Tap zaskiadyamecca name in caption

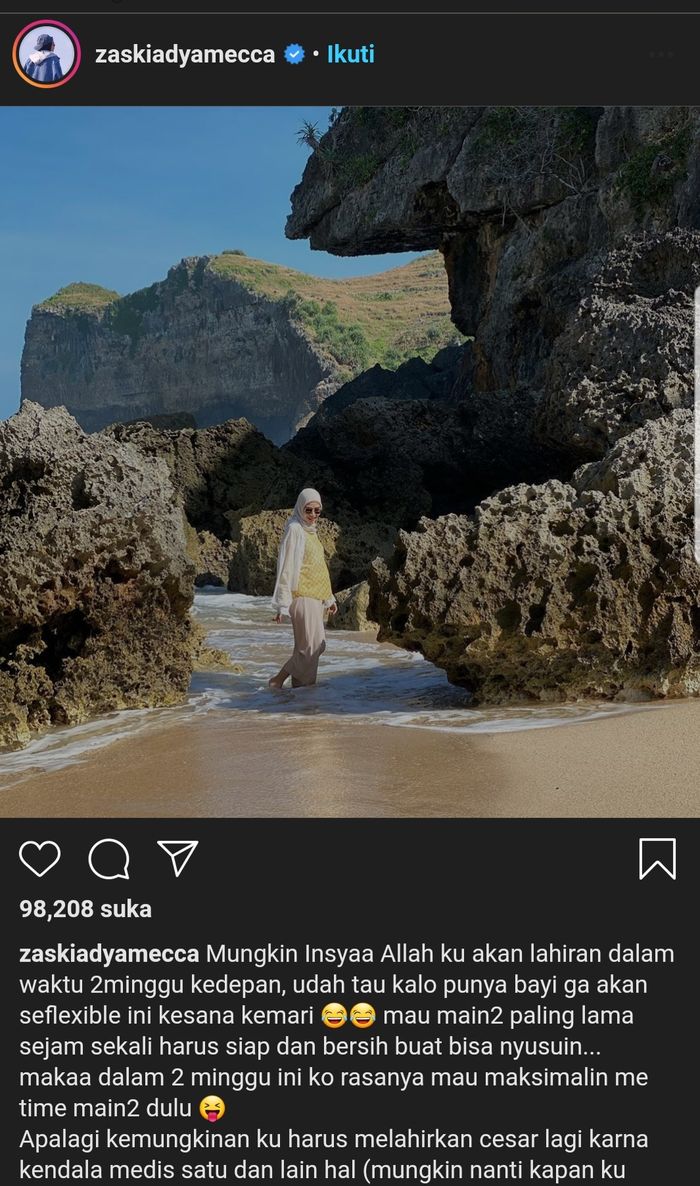(x=109, y=953)
